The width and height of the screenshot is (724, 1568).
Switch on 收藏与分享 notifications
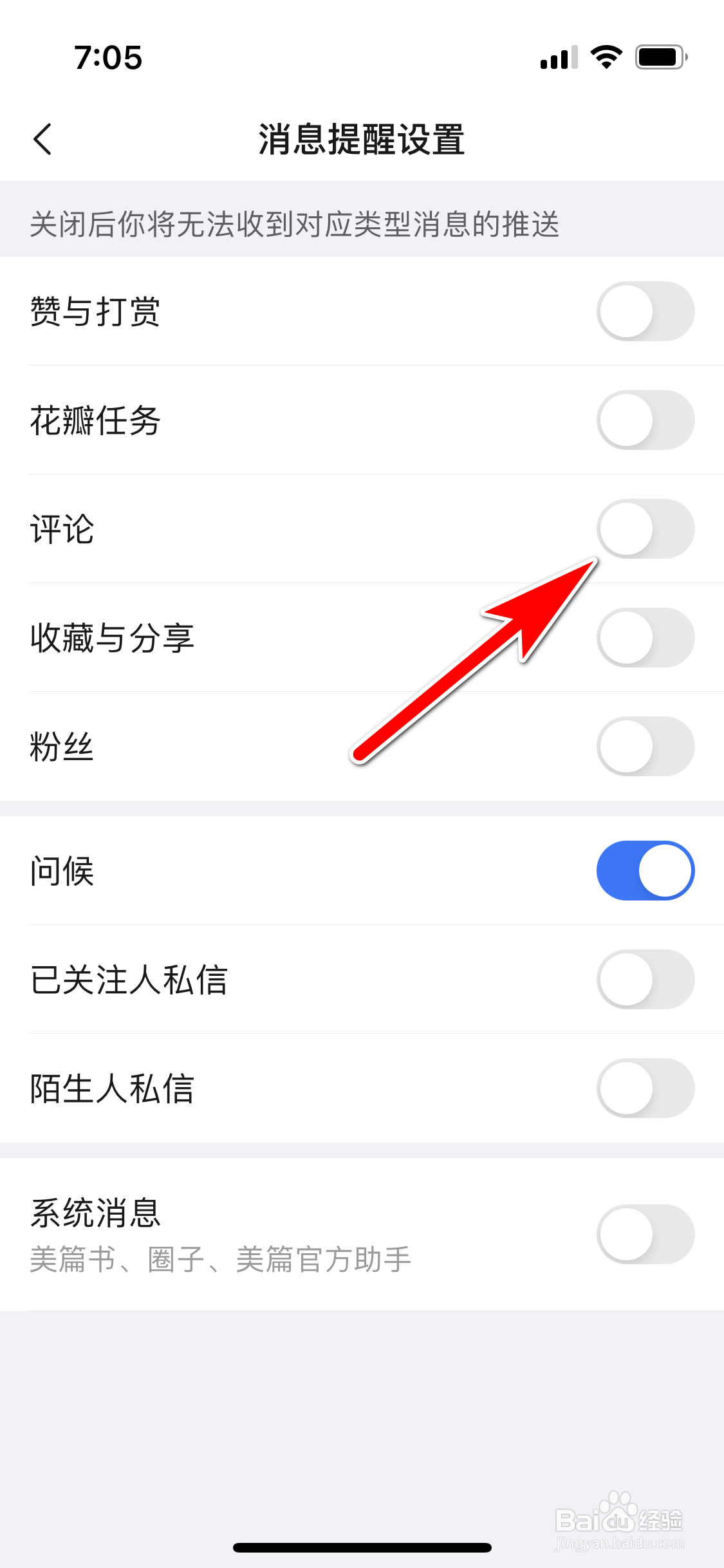coord(645,637)
